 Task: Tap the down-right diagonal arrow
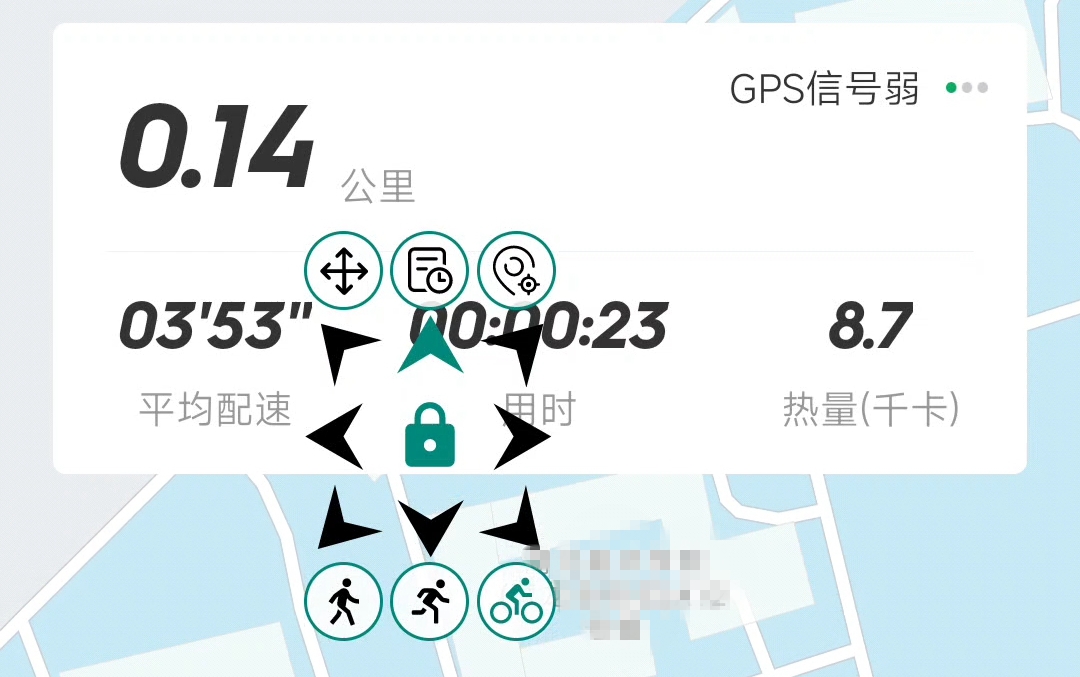click(x=513, y=520)
